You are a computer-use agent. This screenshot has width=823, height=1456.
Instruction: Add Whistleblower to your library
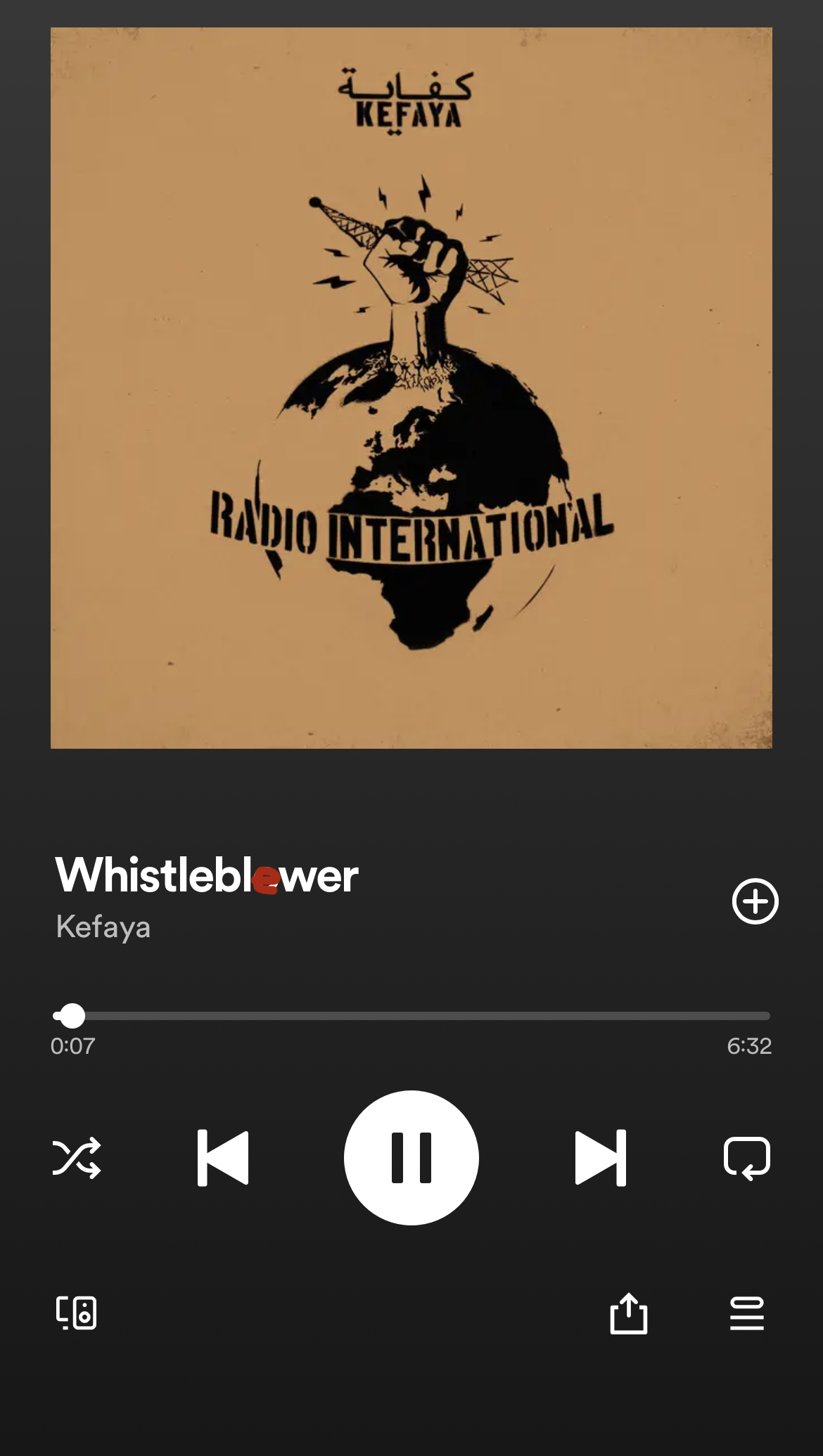755,901
